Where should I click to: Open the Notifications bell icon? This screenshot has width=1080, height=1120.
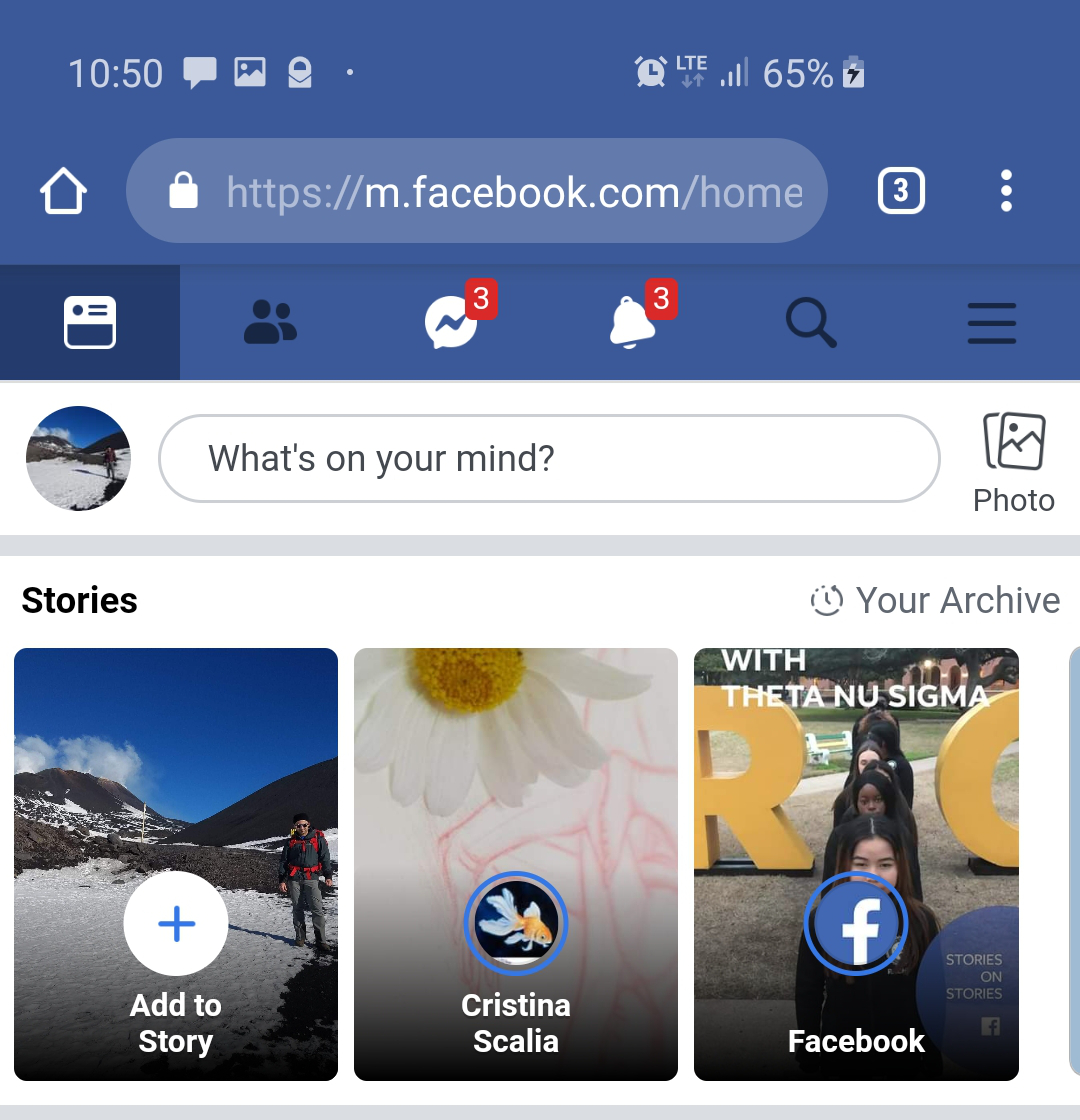coord(632,322)
